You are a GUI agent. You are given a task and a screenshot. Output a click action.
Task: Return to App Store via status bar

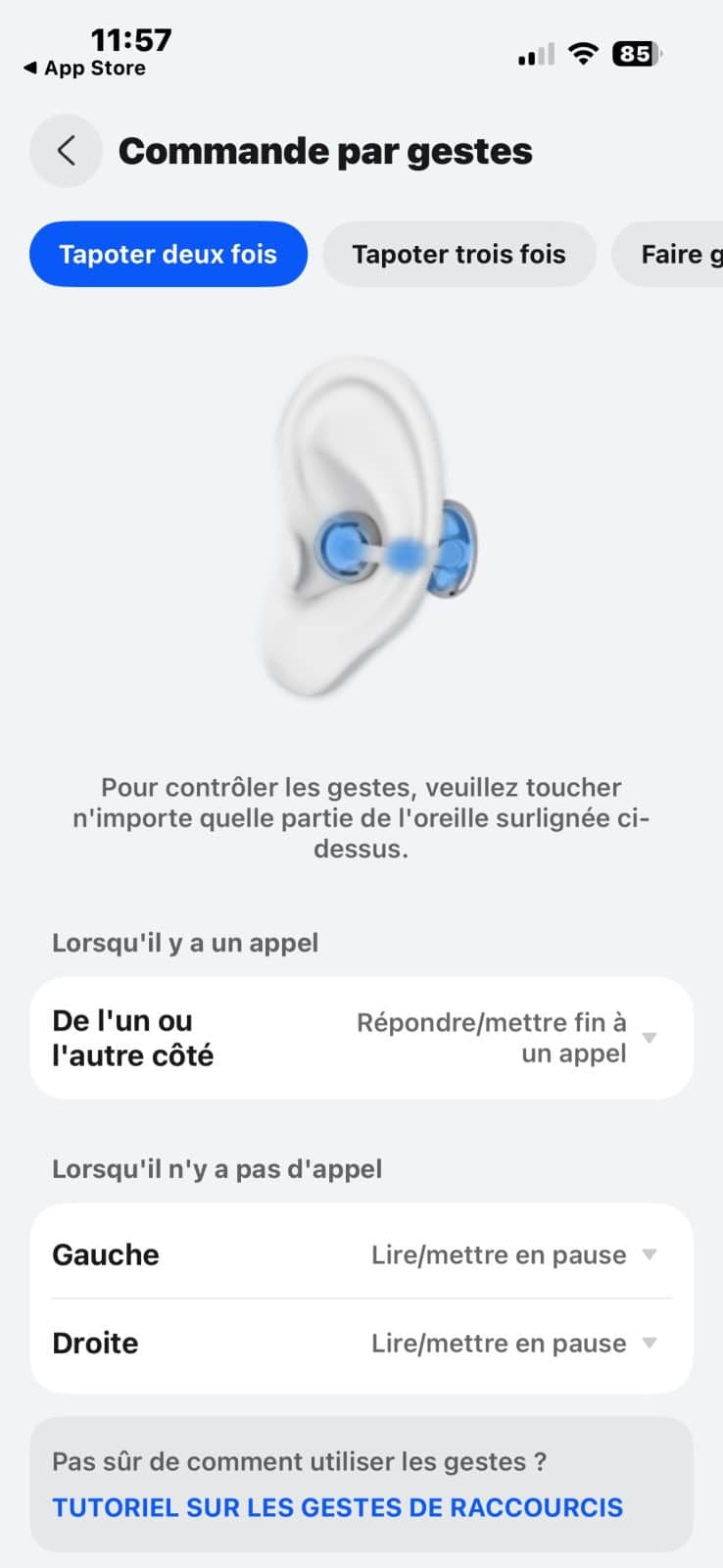tap(85, 69)
